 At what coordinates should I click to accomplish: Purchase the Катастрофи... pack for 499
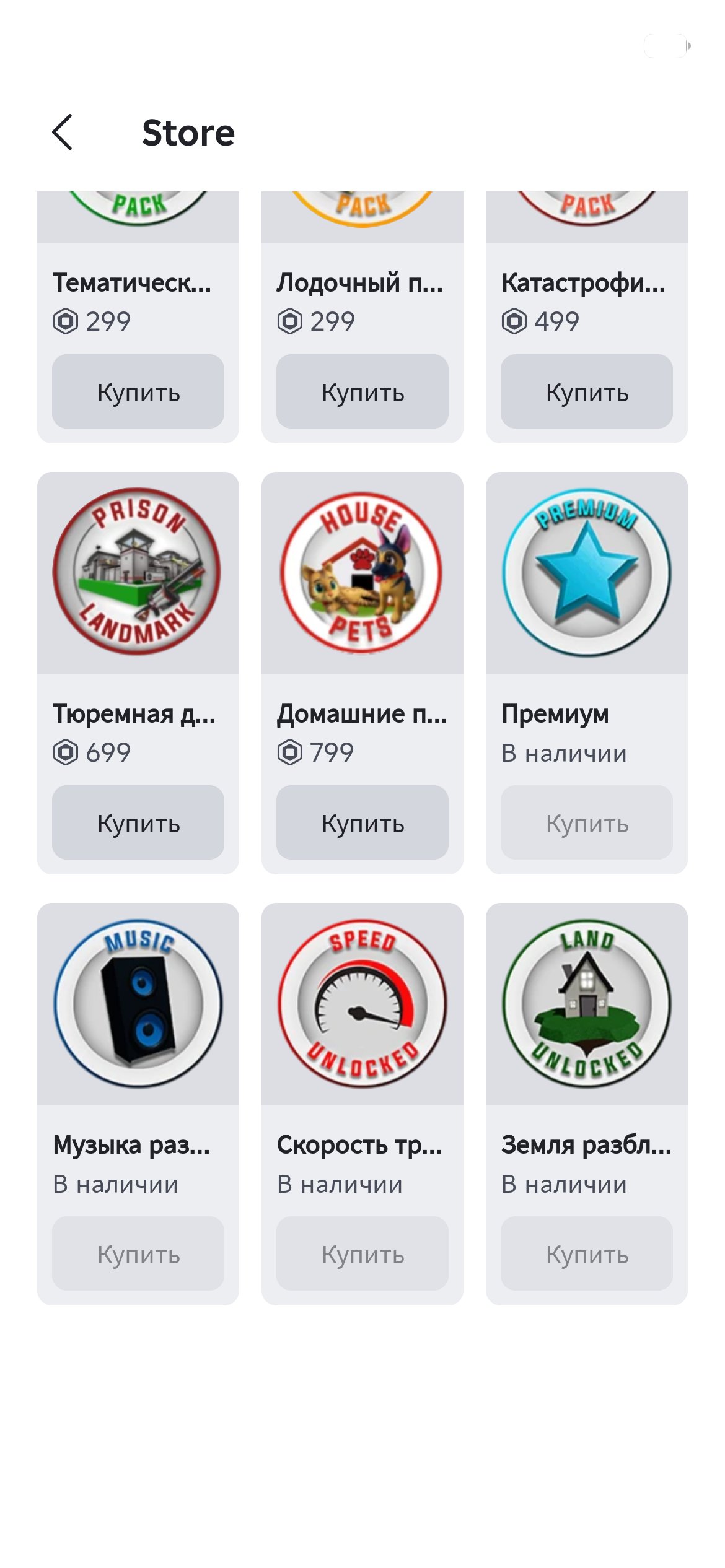tap(587, 391)
